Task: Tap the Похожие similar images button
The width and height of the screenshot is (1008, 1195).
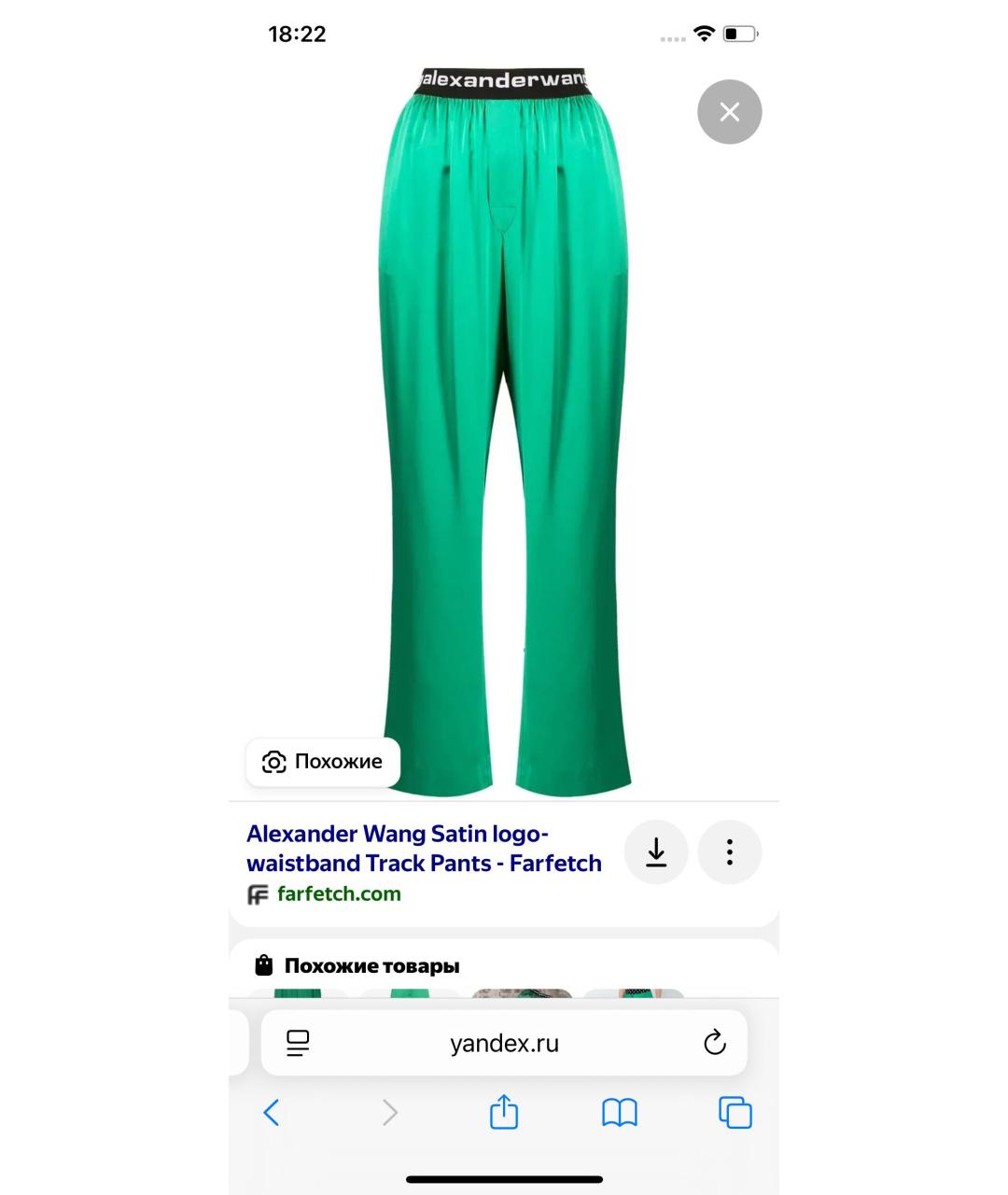Action: click(323, 762)
